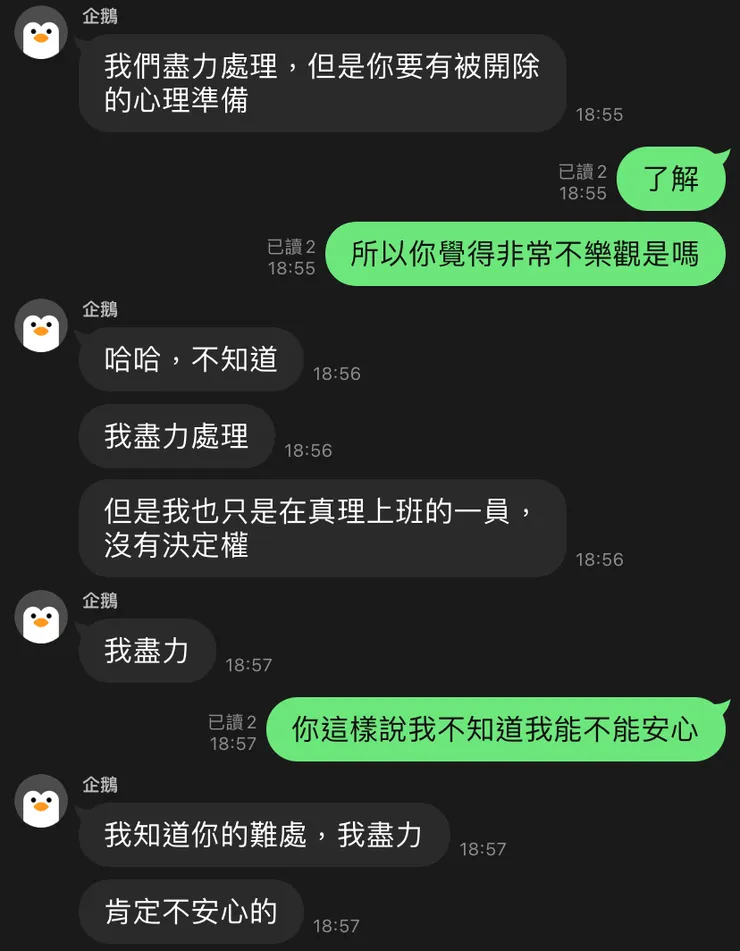Image resolution: width=740 pixels, height=951 pixels.
Task: Open the penguin avatar next to 我知道你的難處
Action: [x=40, y=803]
